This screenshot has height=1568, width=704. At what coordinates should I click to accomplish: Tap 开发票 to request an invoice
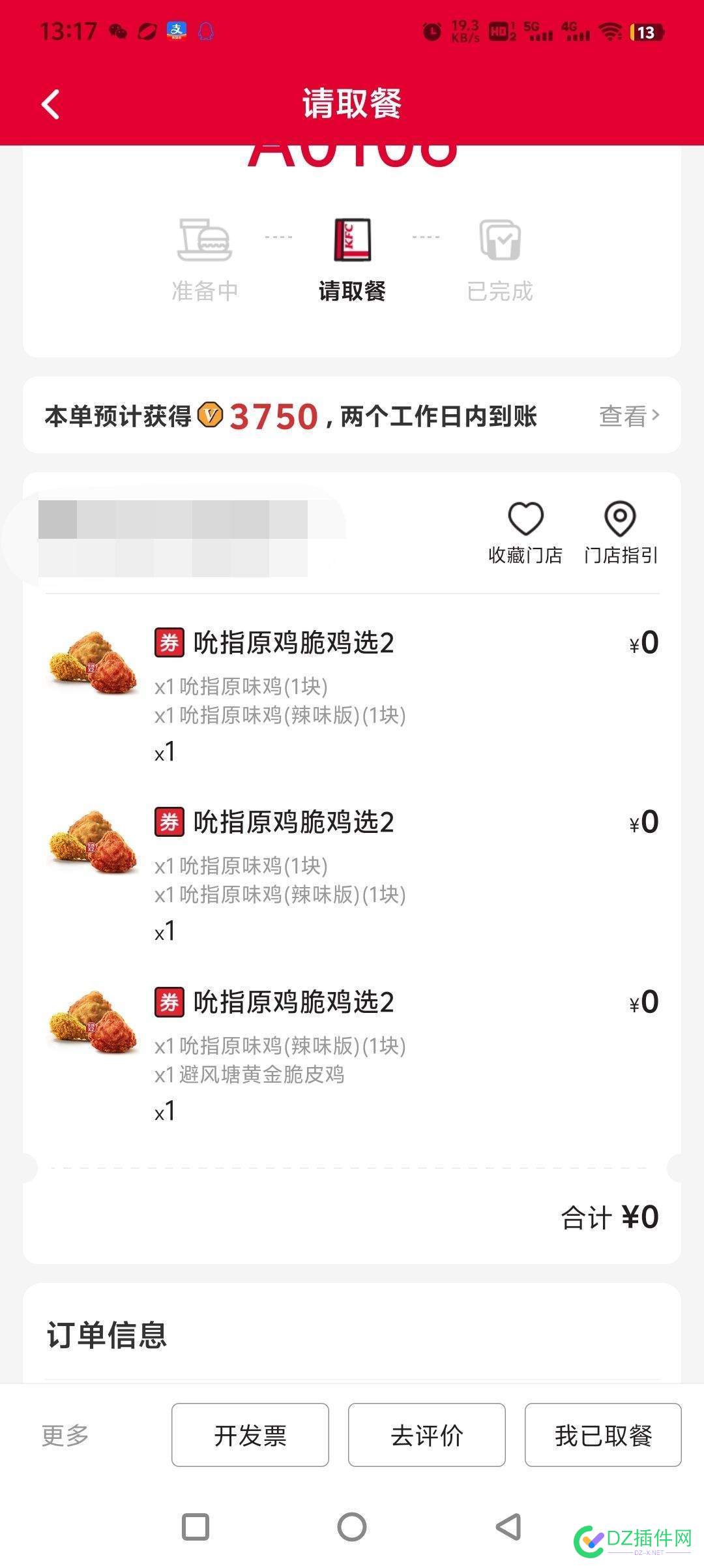click(x=250, y=1436)
